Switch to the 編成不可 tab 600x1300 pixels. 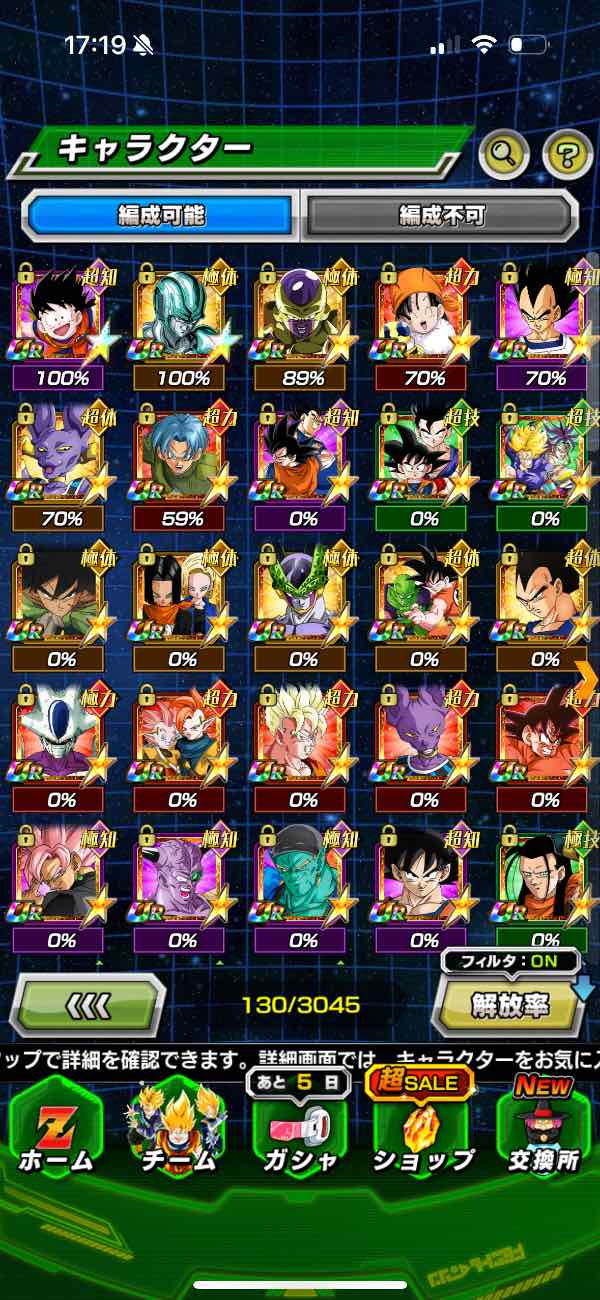[441, 215]
